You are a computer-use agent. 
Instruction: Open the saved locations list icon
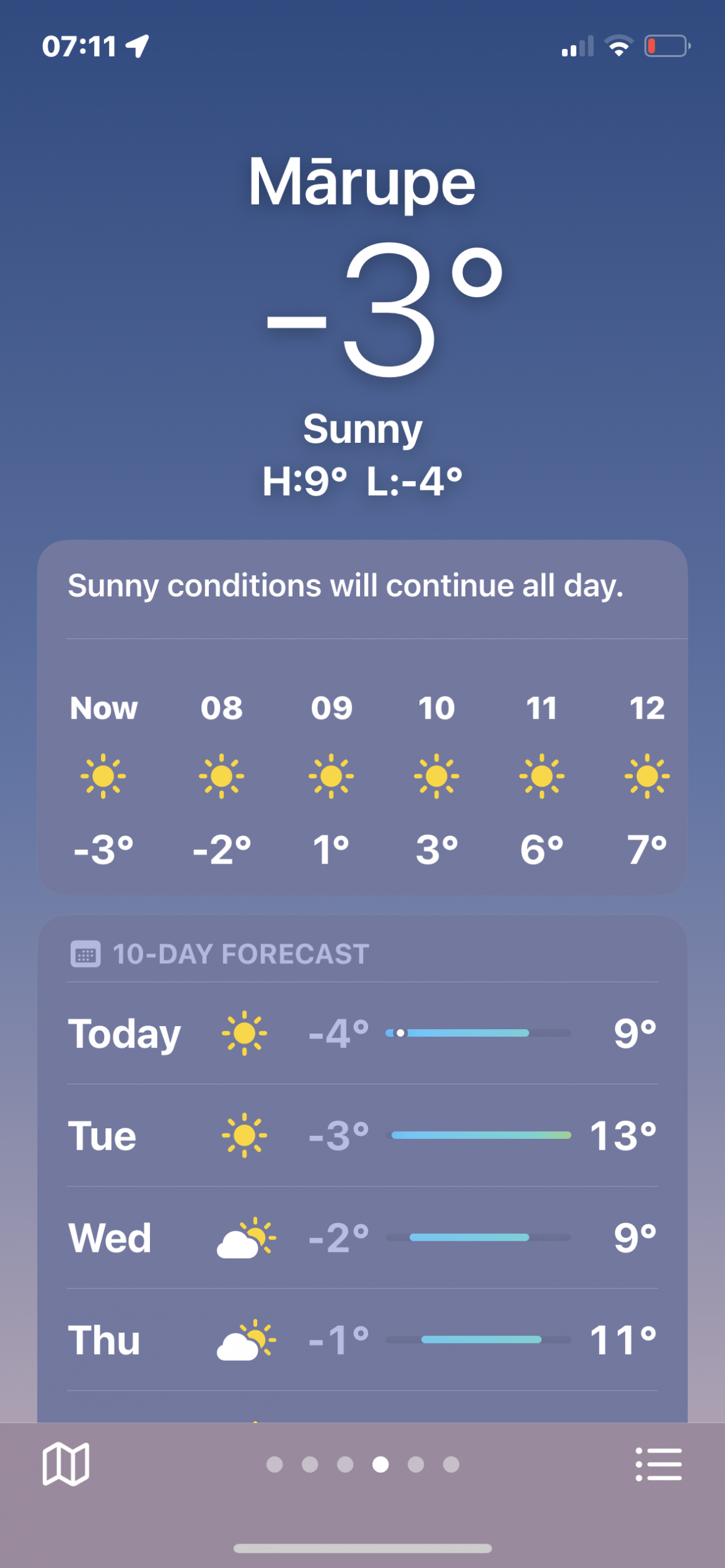(659, 1464)
